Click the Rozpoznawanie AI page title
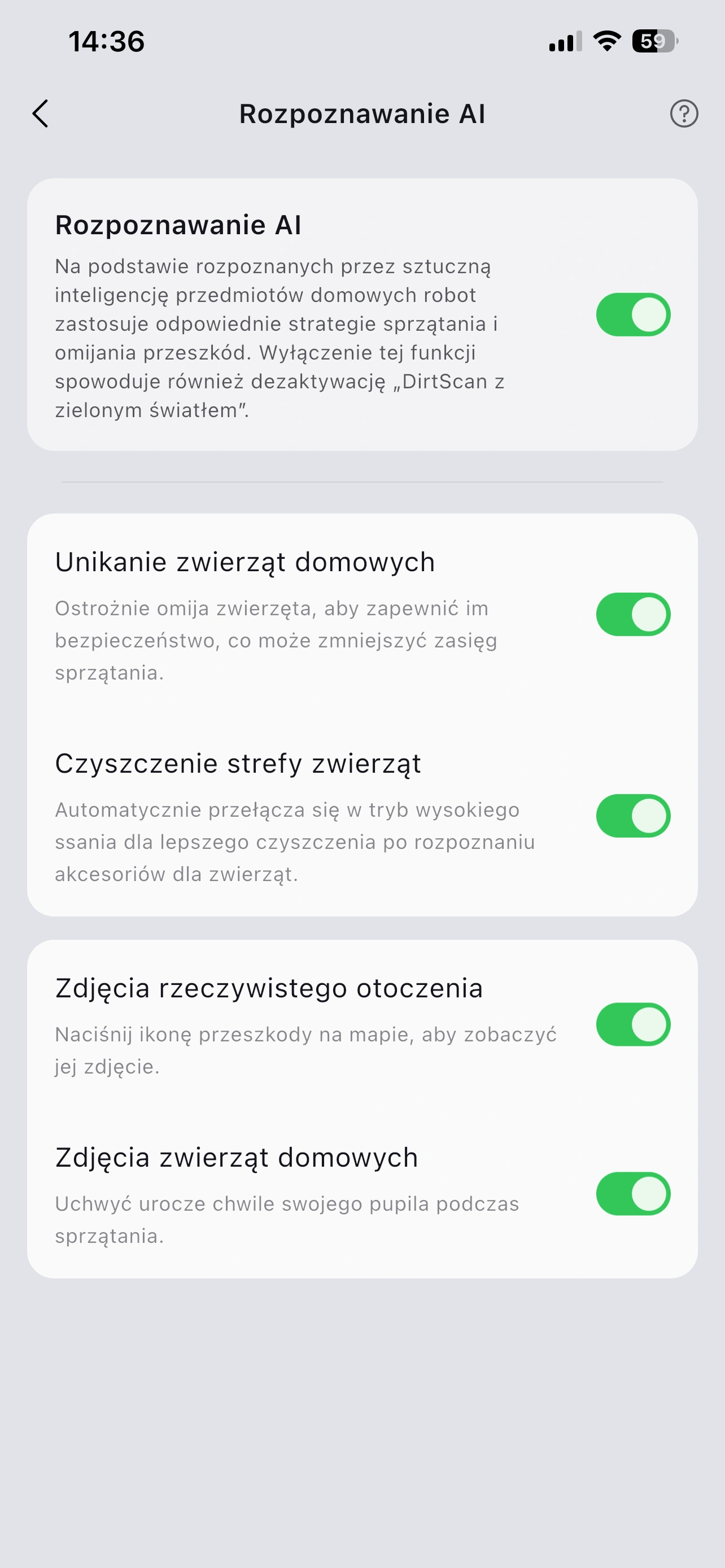 coord(362,114)
